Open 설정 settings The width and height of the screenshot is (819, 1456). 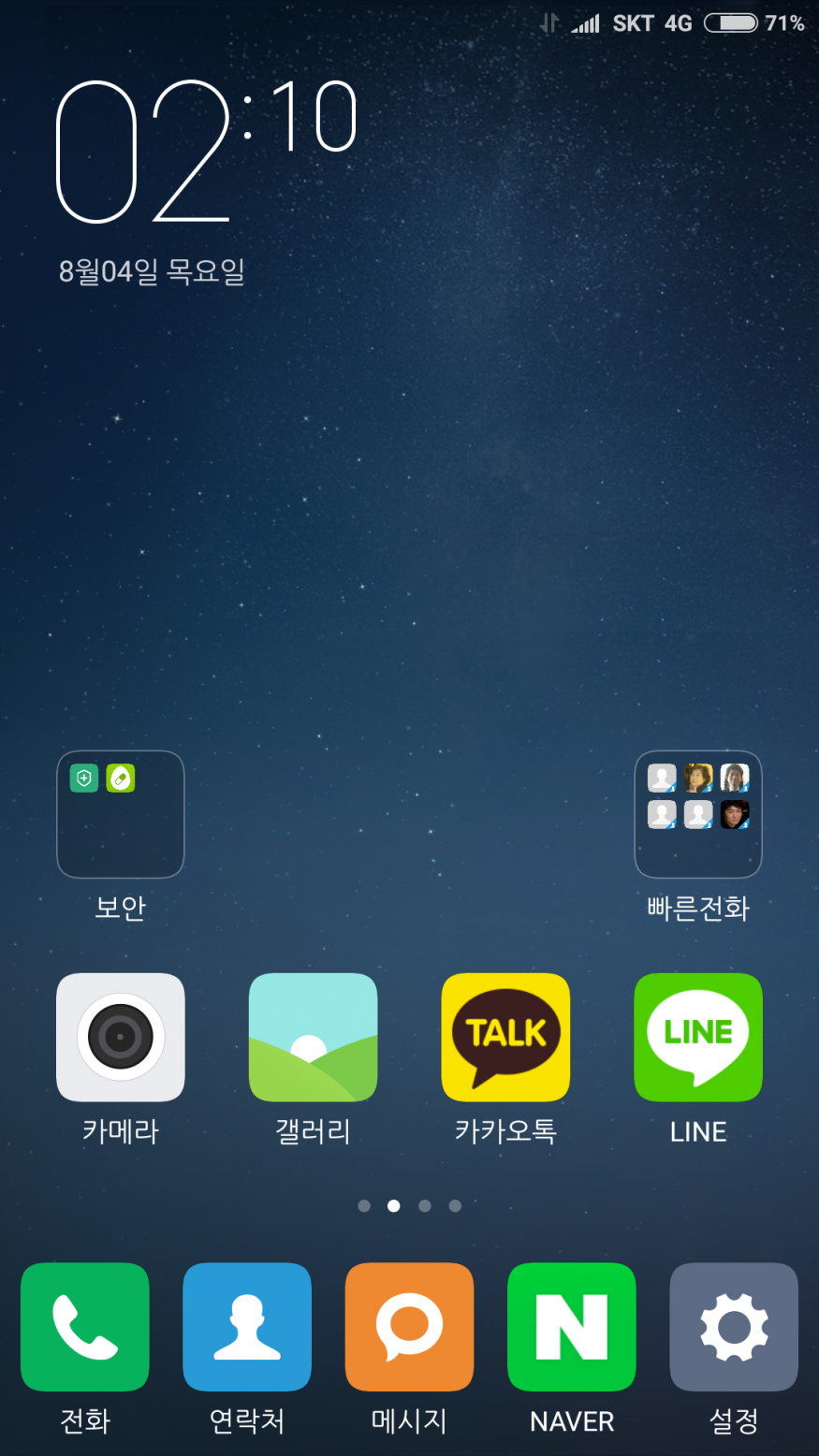coord(734,1327)
